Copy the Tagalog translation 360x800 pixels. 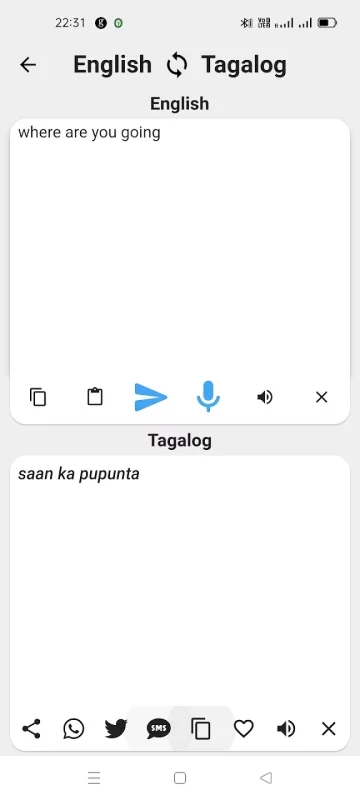(x=201, y=729)
